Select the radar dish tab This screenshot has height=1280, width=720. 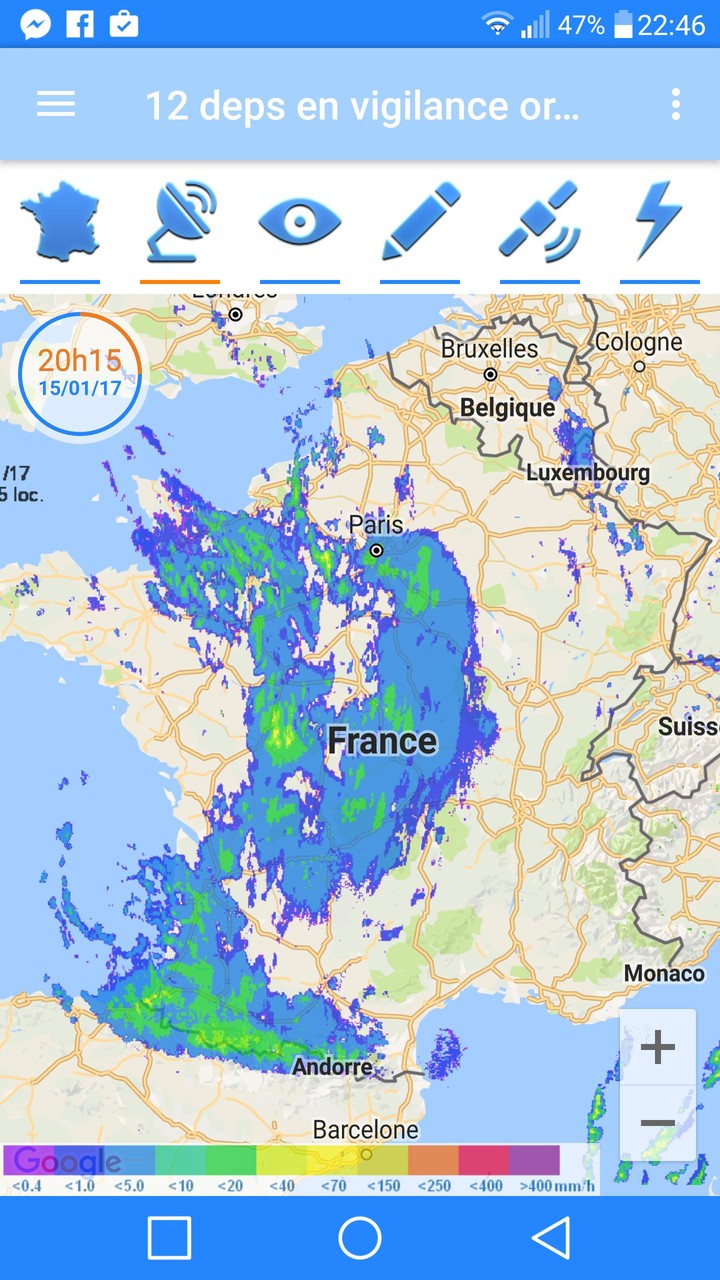(x=180, y=224)
